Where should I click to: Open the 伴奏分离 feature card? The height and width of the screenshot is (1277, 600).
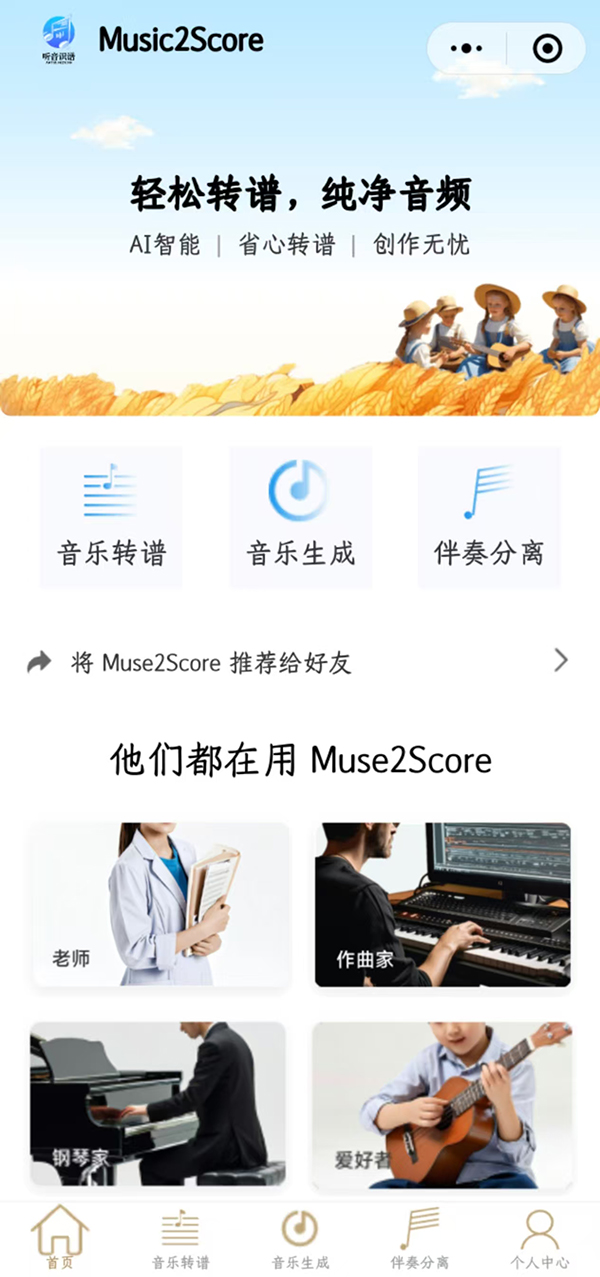tap(489, 517)
